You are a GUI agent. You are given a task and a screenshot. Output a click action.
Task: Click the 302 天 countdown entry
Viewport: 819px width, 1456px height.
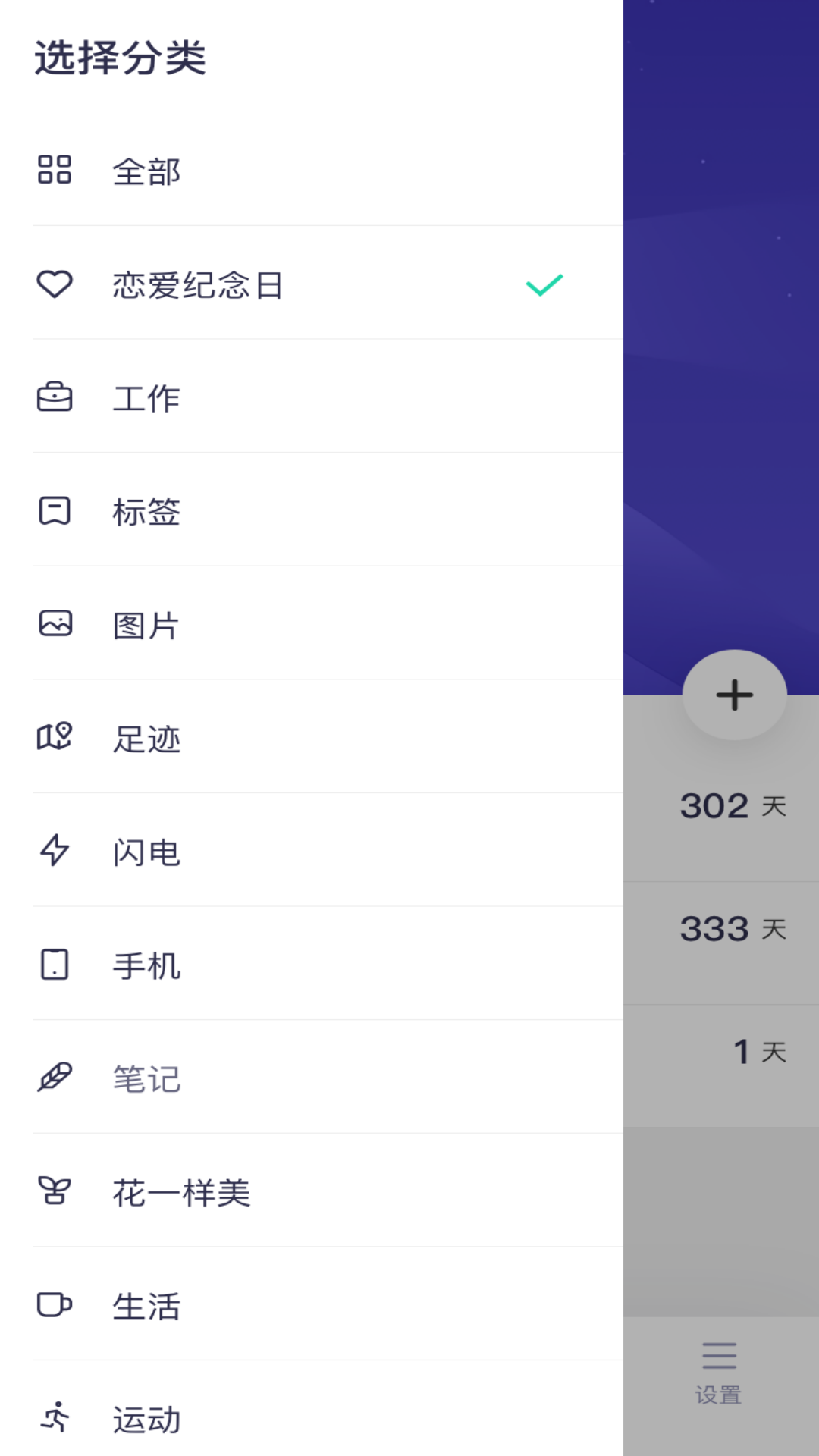coord(728,806)
